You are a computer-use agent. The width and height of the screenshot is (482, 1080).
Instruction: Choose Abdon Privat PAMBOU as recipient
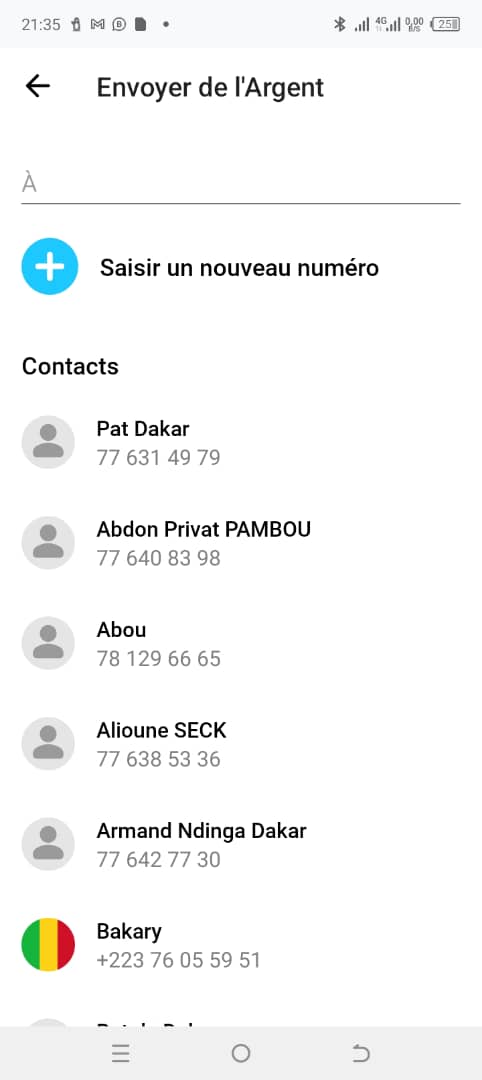click(x=241, y=543)
